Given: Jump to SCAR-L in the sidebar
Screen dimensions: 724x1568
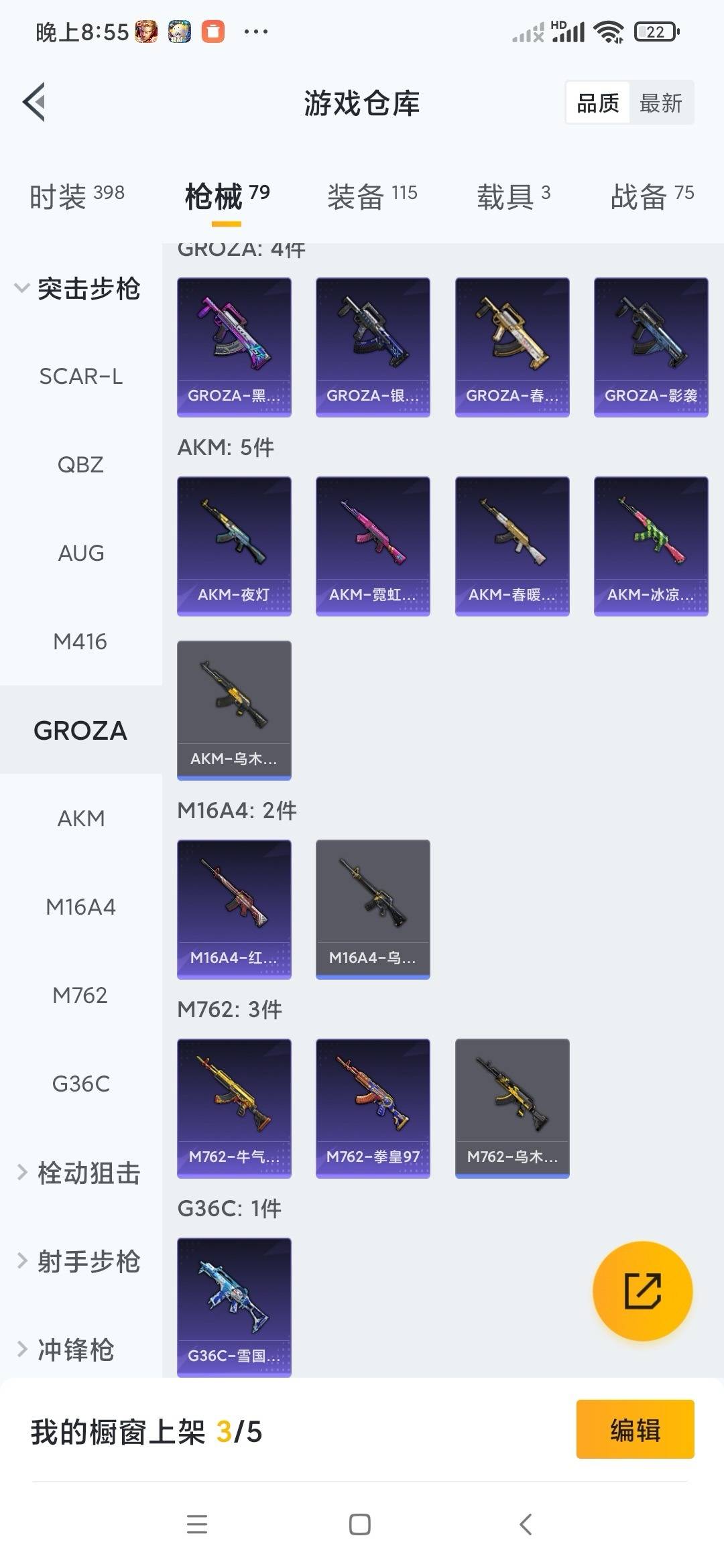Looking at the screenshot, I should [80, 377].
